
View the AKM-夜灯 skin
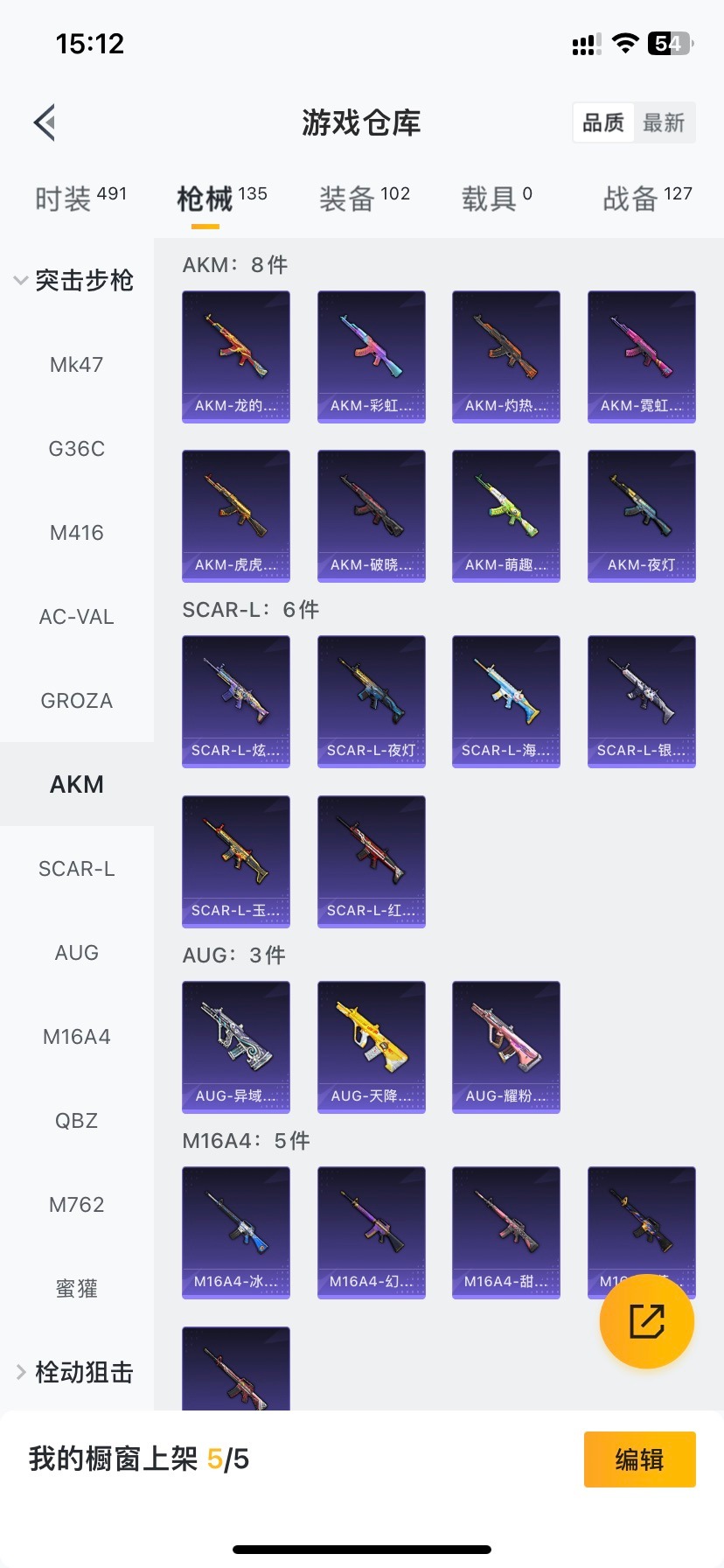(x=642, y=515)
